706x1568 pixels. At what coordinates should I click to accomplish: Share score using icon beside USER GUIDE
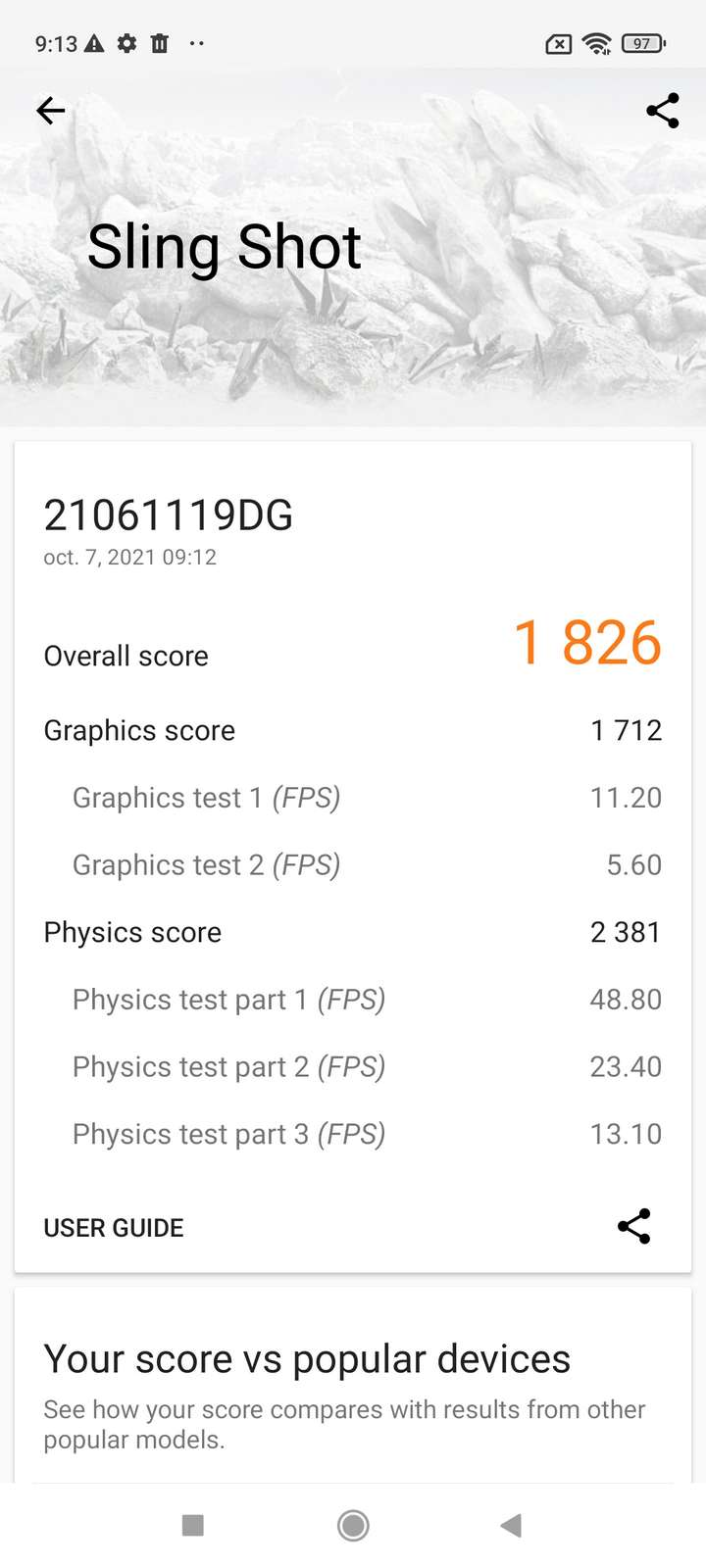point(633,1226)
